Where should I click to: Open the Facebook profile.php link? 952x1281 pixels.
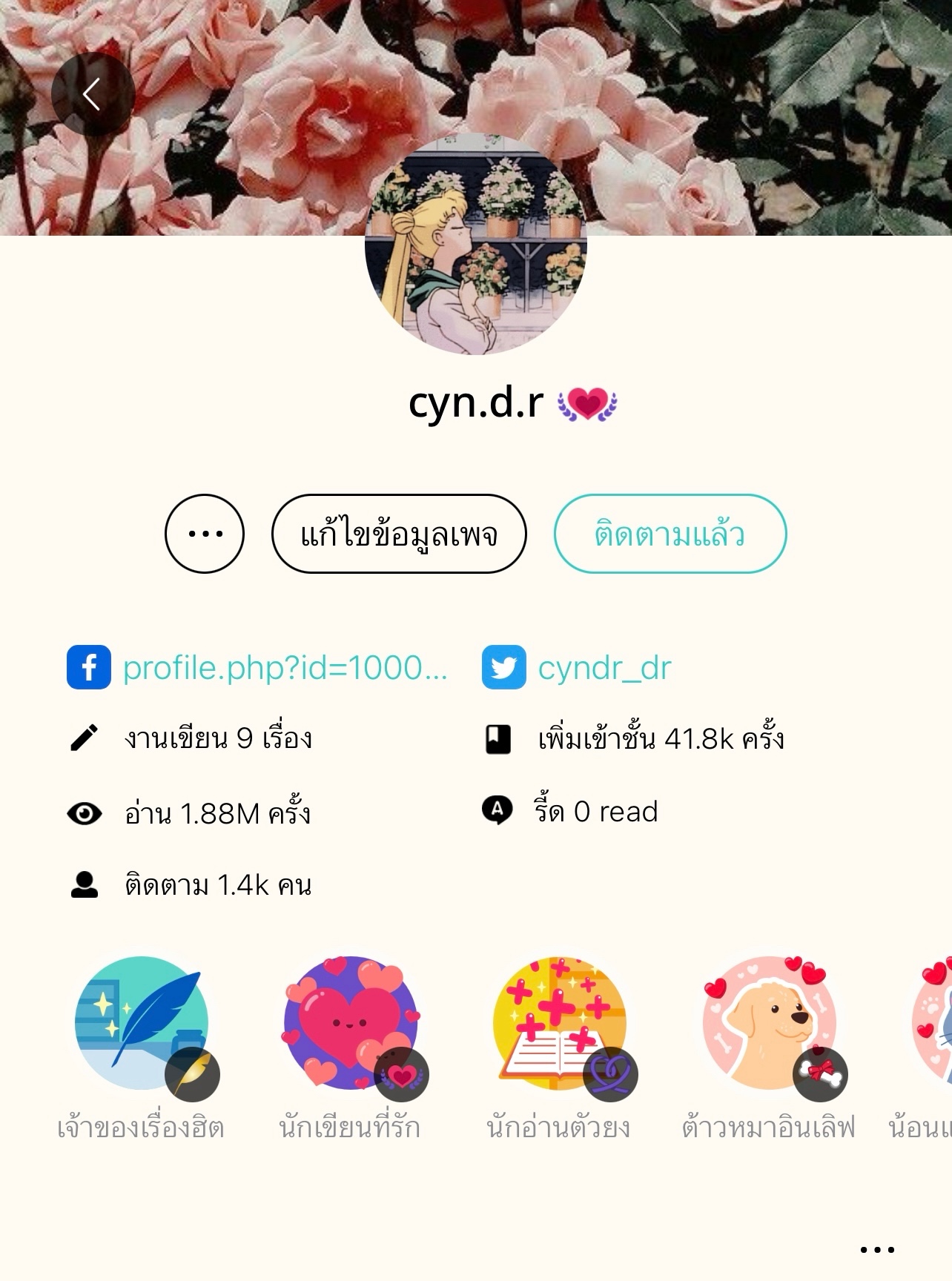pos(284,668)
